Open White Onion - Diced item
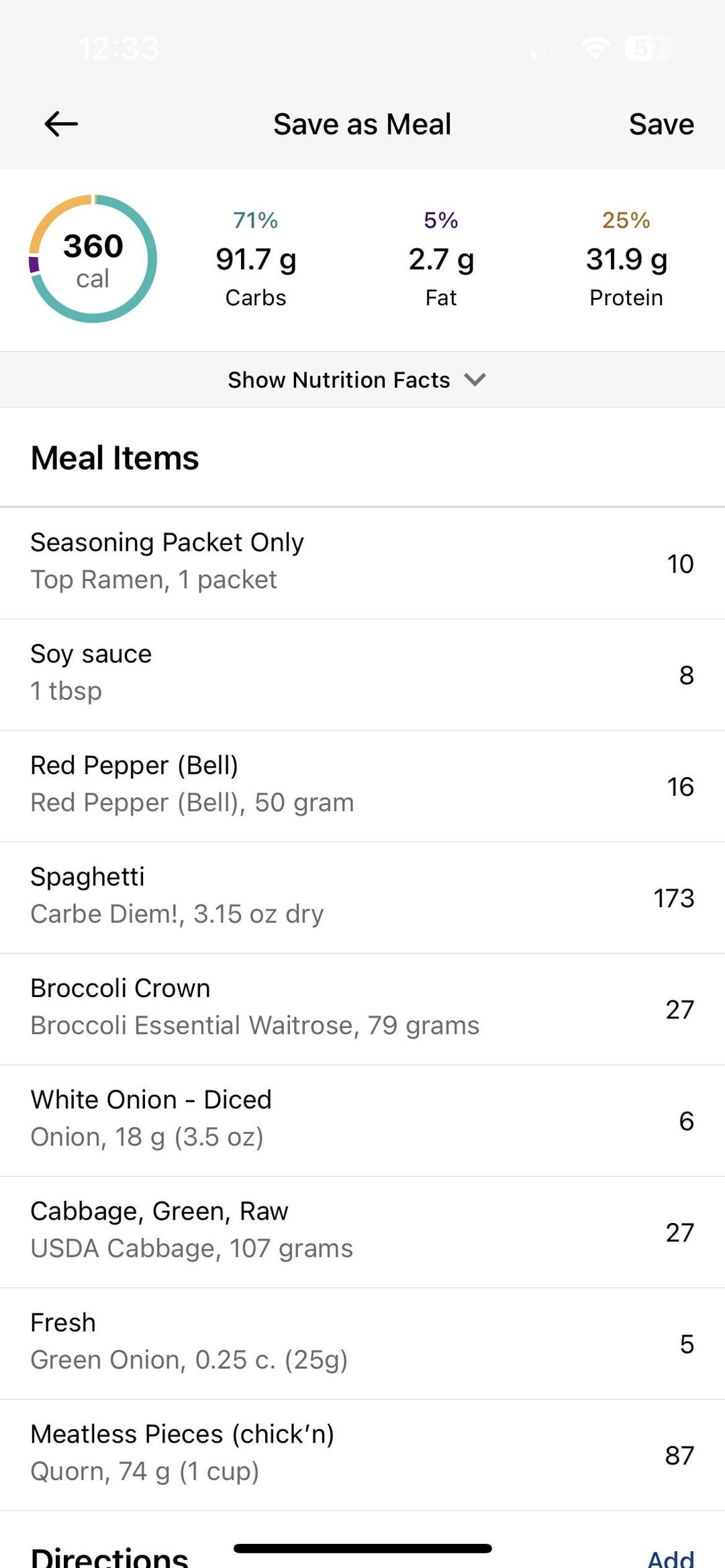 [362, 1120]
